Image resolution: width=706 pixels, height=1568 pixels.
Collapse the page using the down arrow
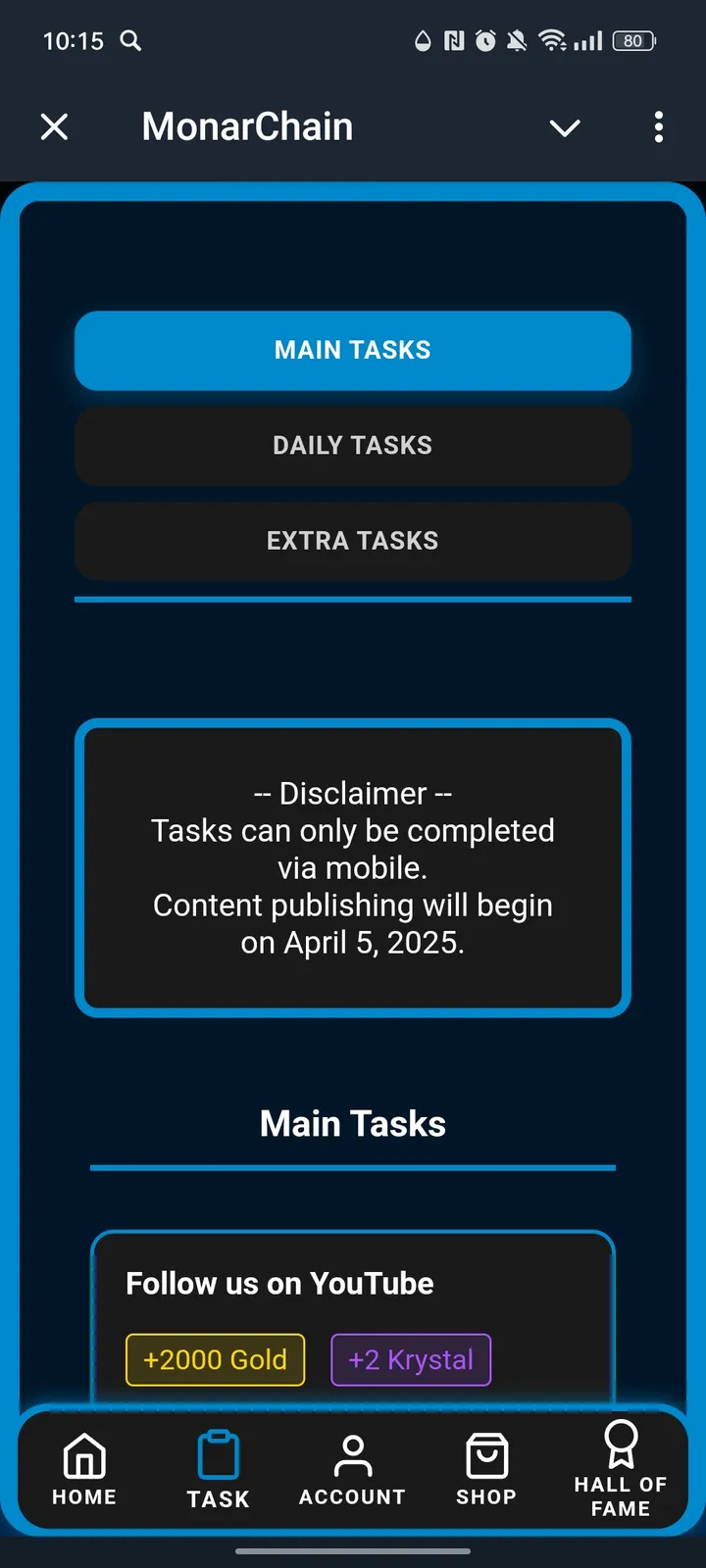pyautogui.click(x=565, y=127)
